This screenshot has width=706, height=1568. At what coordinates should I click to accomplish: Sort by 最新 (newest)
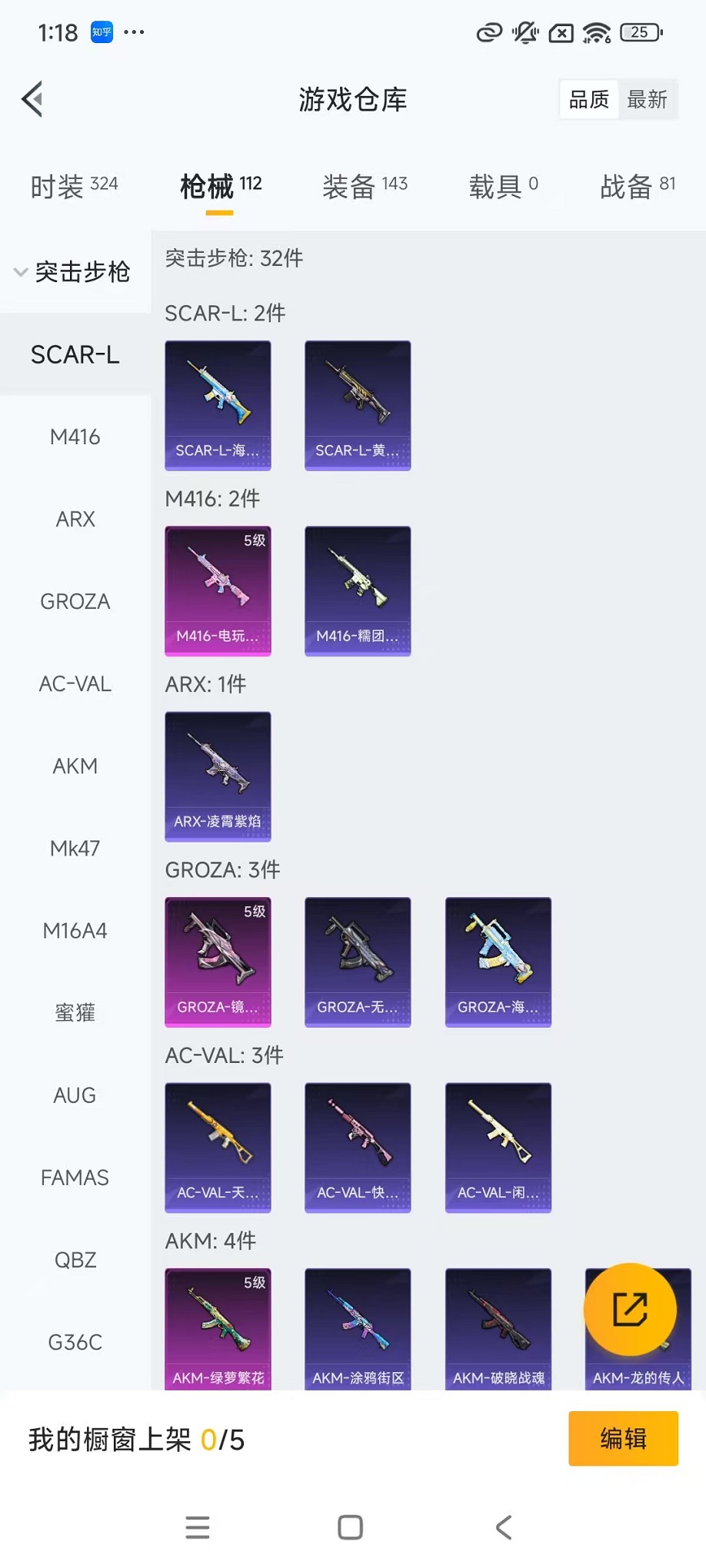pyautogui.click(x=647, y=99)
